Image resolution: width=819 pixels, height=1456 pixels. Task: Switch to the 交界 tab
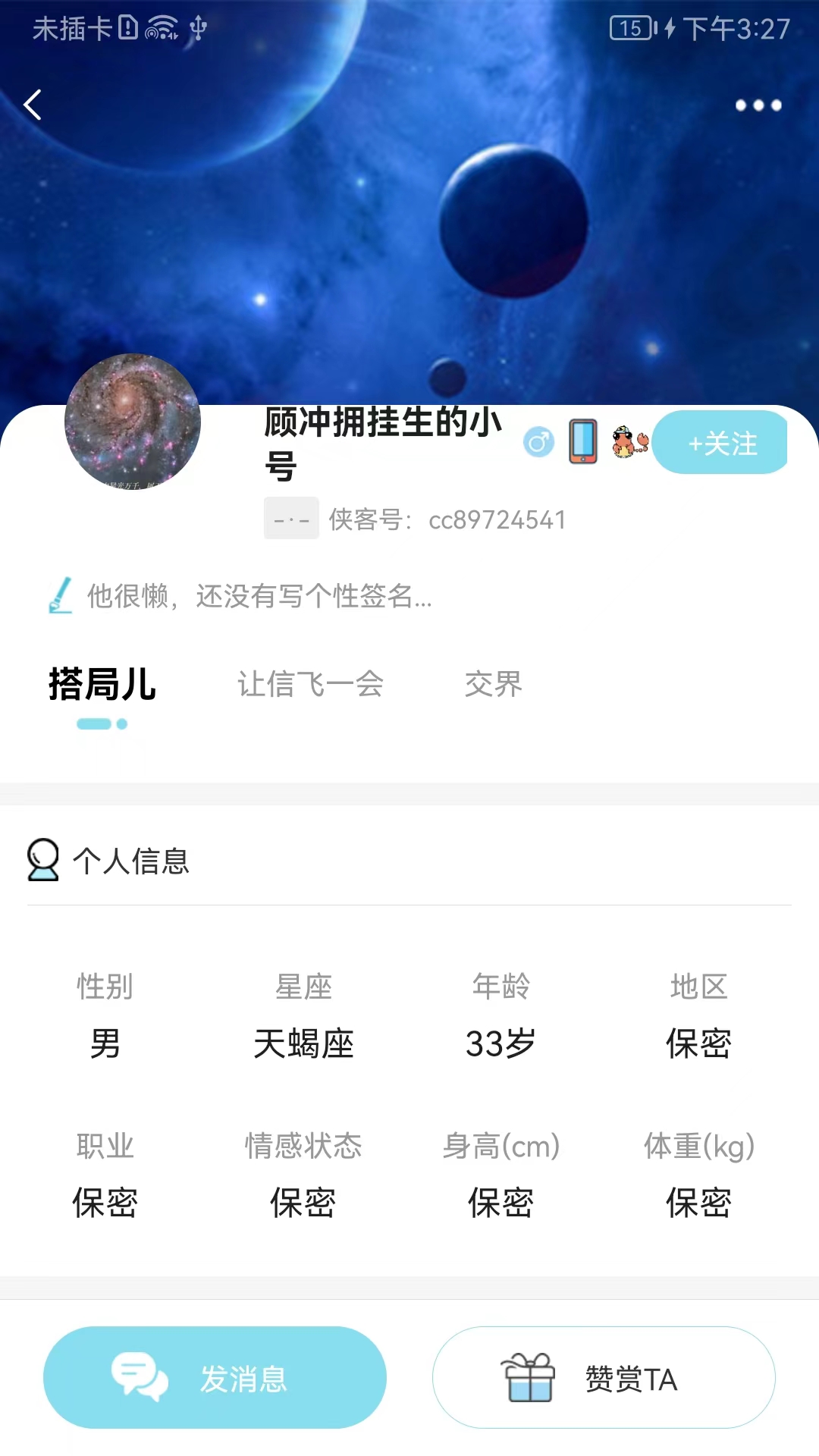point(494,685)
